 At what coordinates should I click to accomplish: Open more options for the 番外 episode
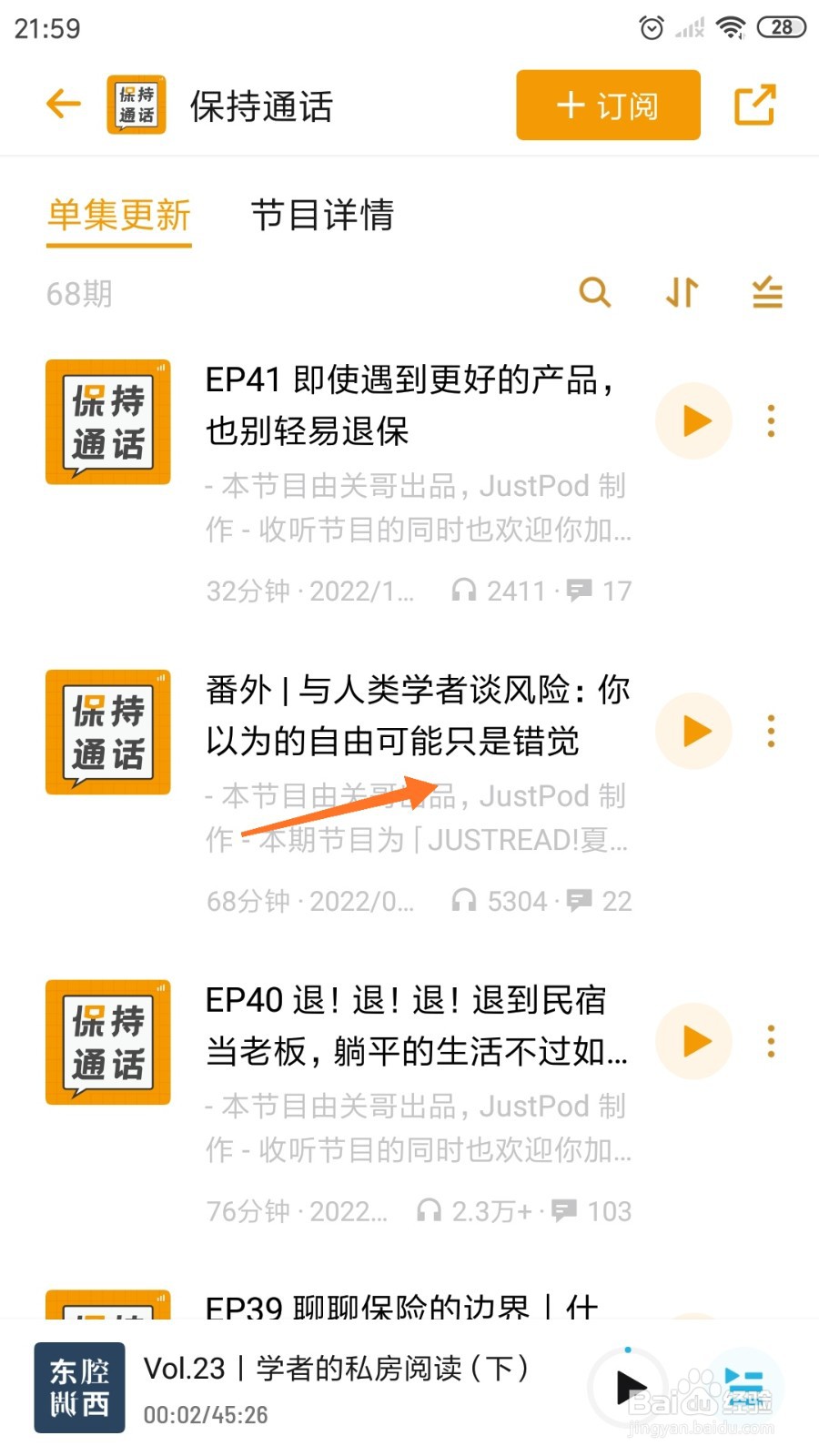tap(771, 731)
